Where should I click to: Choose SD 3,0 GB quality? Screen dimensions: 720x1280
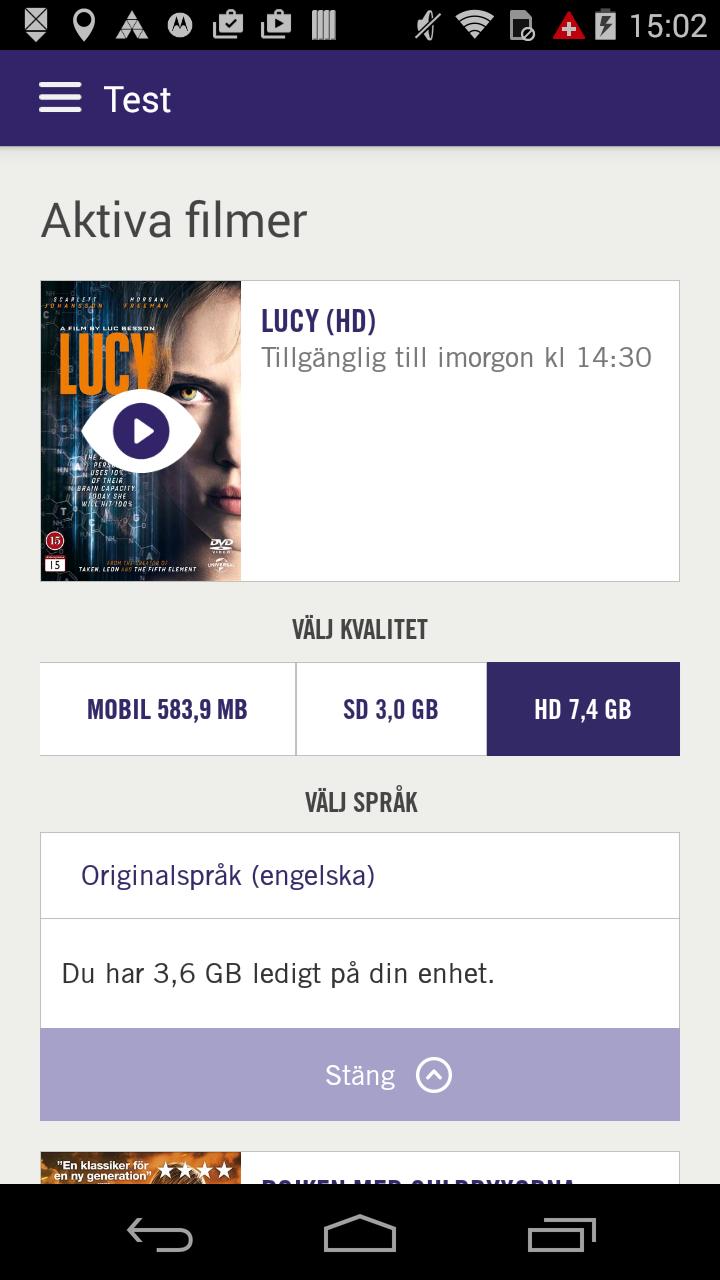click(x=391, y=709)
